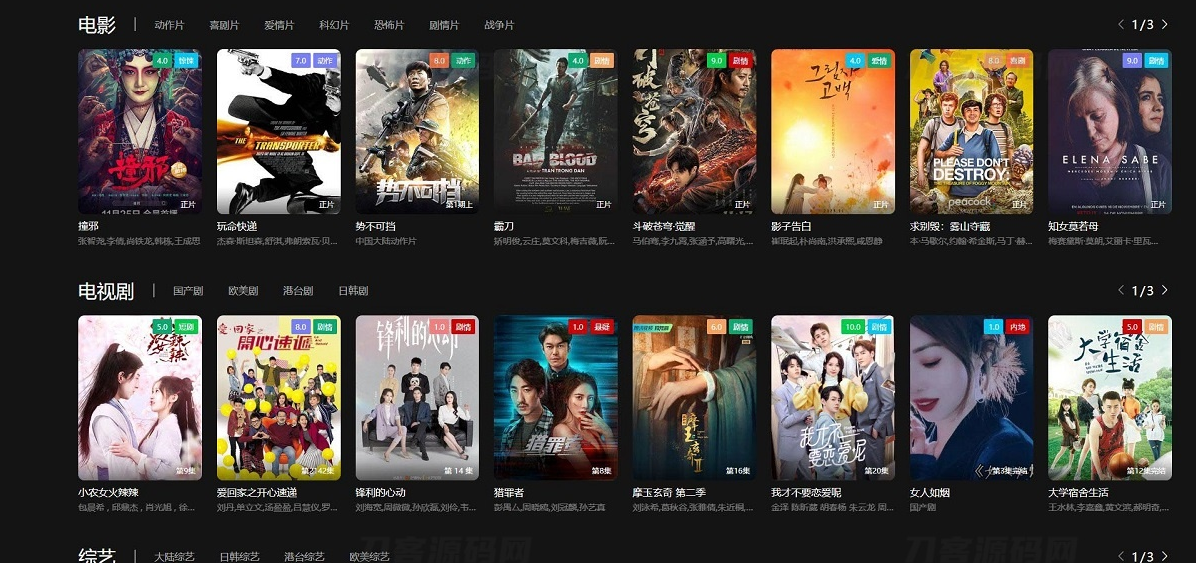
Task: Open 摩玉玄奇 第二季
Action: (x=694, y=398)
